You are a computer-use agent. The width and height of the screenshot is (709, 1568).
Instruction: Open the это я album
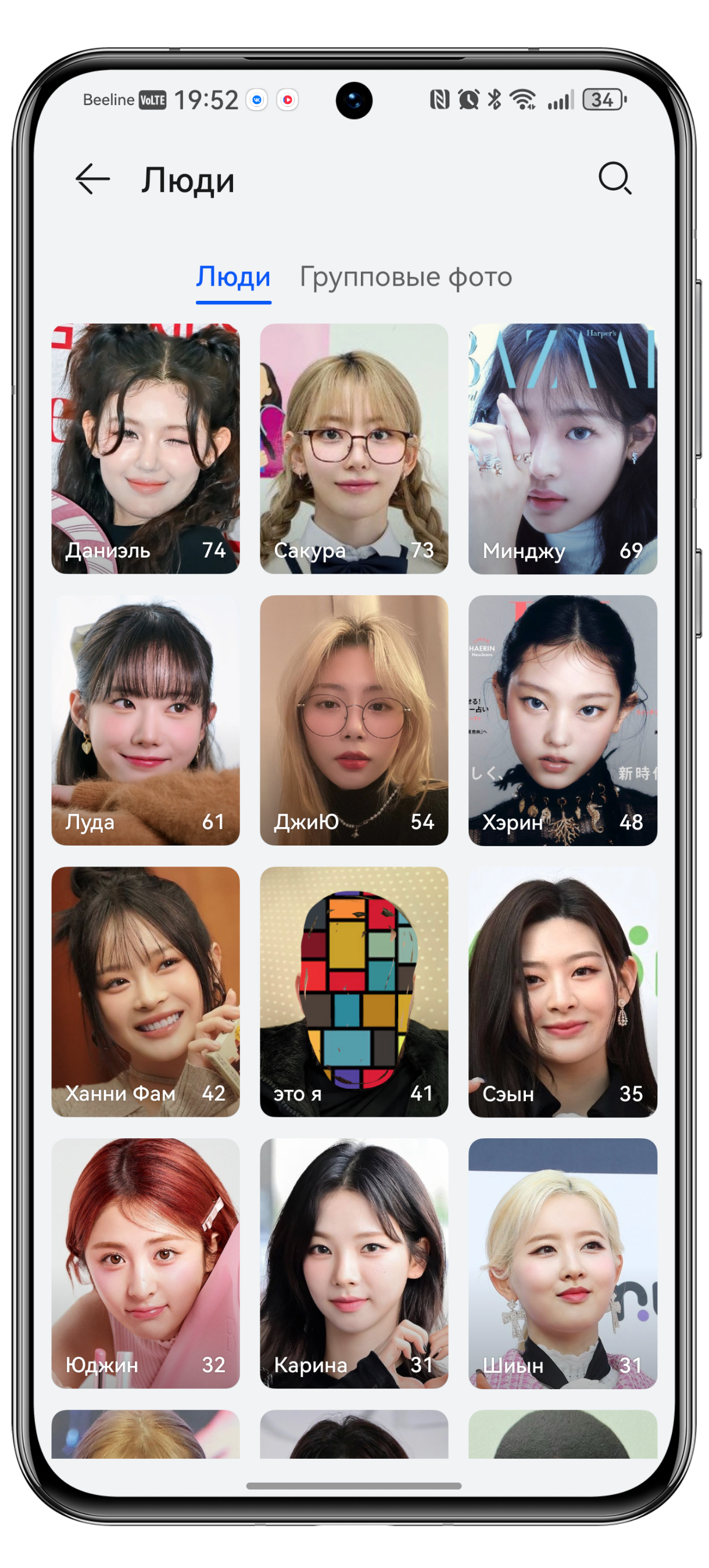coord(354,991)
